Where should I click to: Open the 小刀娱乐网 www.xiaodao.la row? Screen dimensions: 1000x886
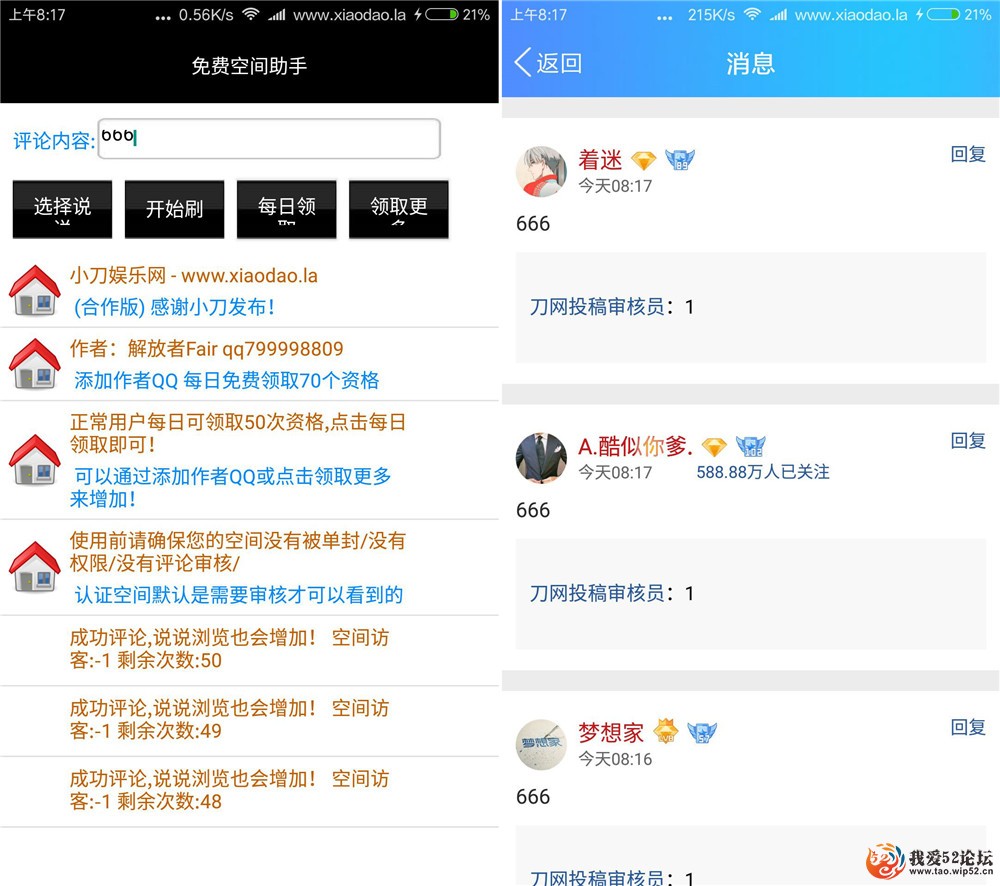coord(250,290)
